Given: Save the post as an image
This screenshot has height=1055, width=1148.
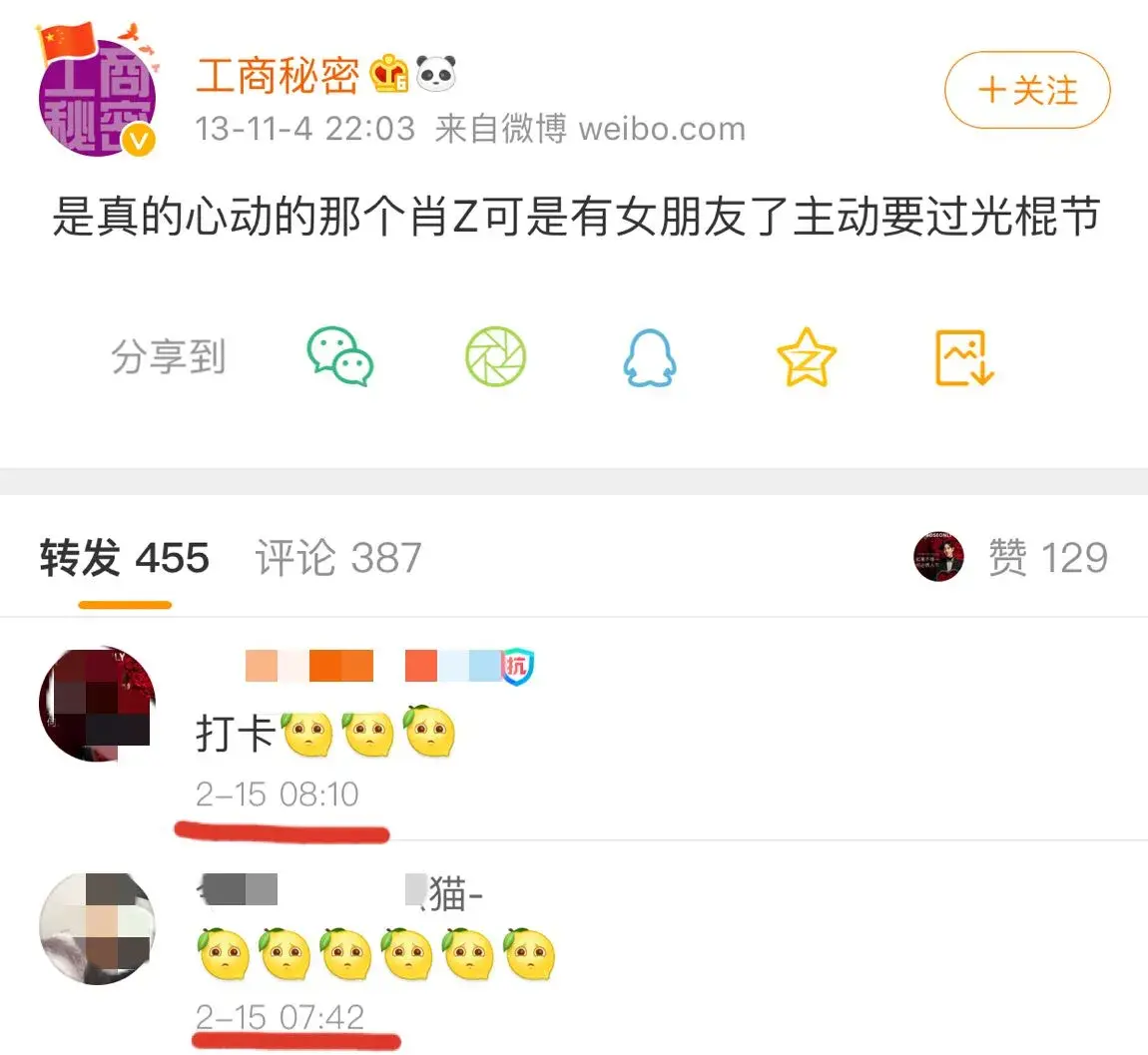Looking at the screenshot, I should coord(963,357).
